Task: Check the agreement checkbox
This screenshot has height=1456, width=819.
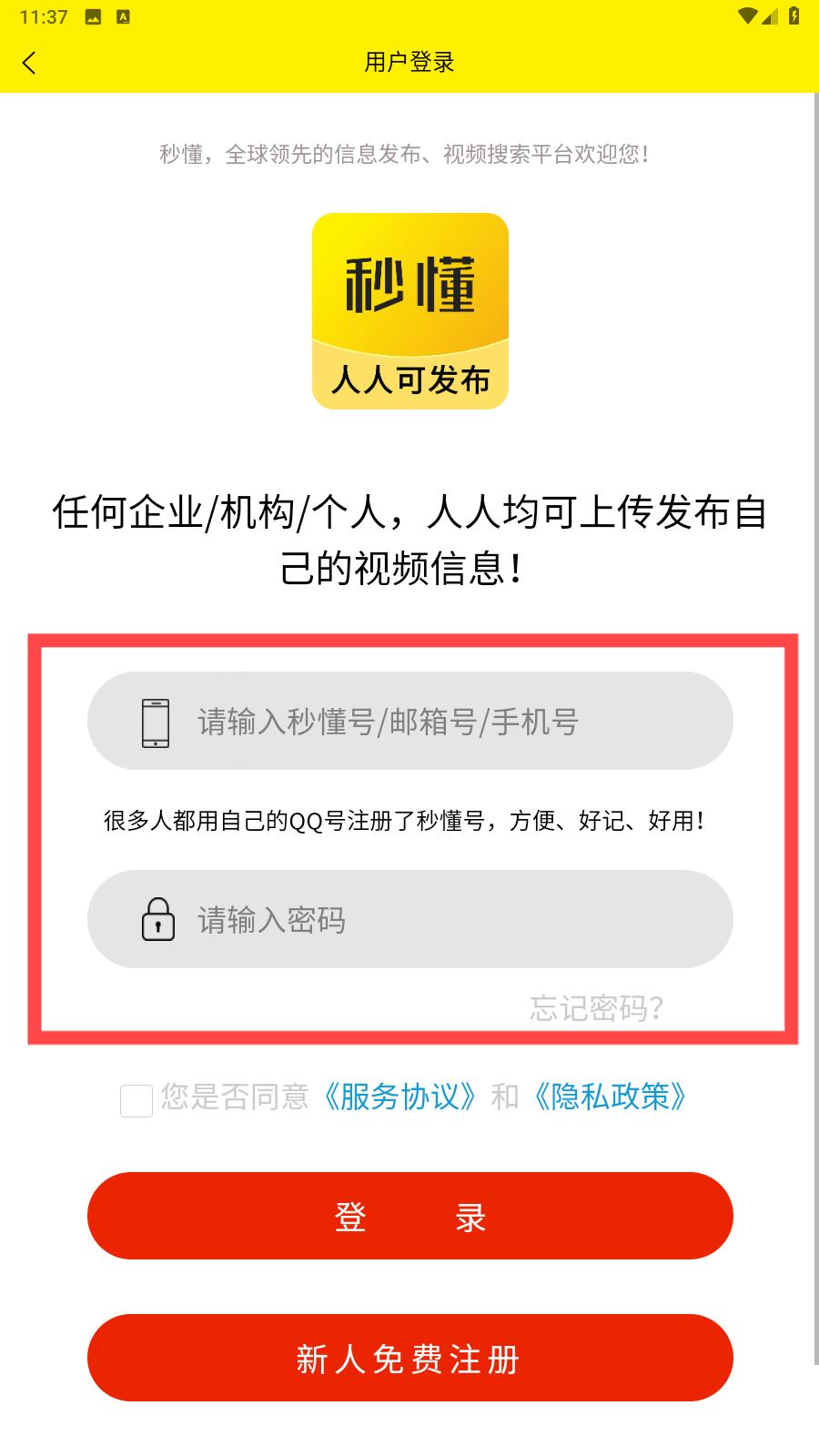Action: point(136,1100)
